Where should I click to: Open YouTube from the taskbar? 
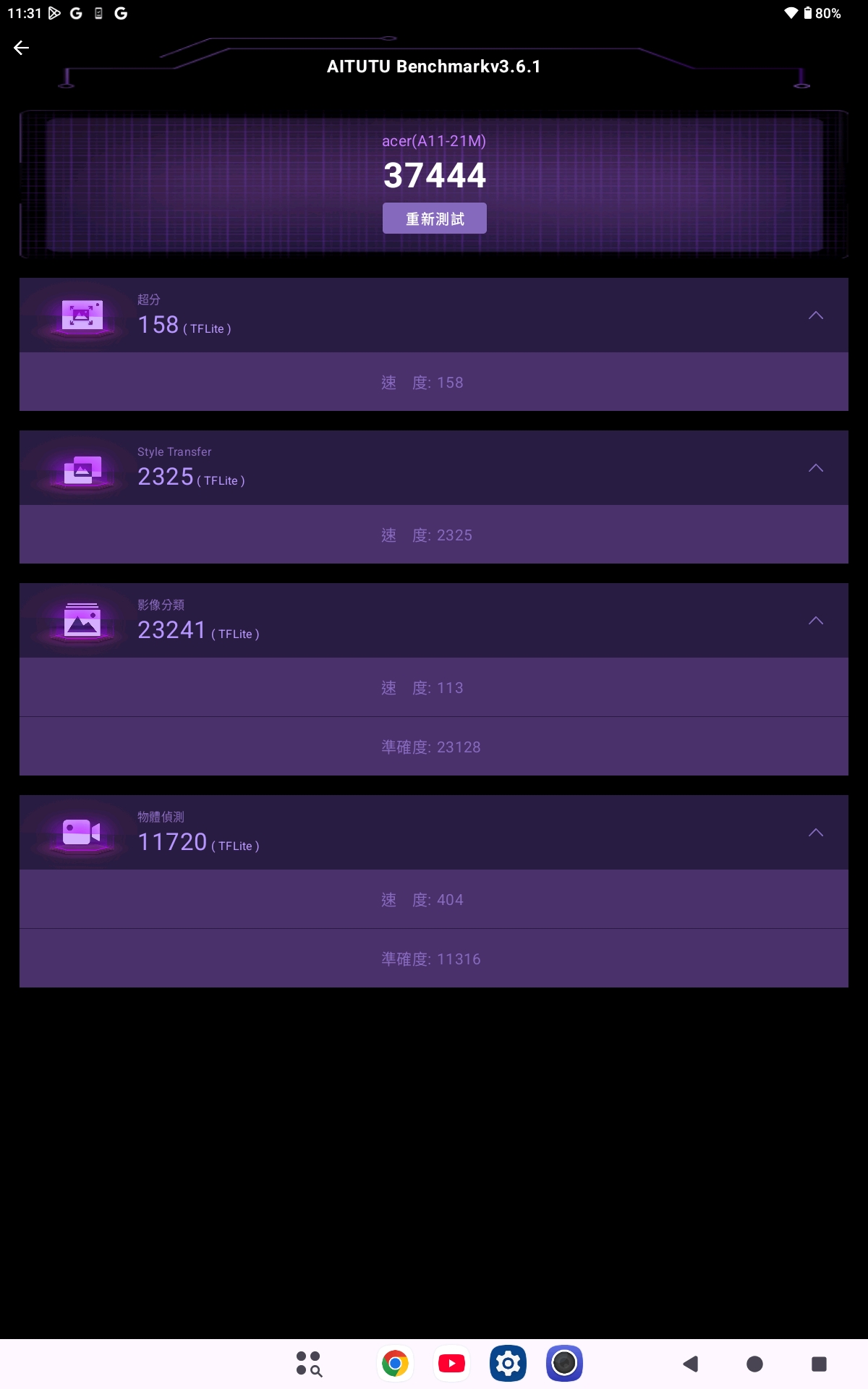[451, 1364]
